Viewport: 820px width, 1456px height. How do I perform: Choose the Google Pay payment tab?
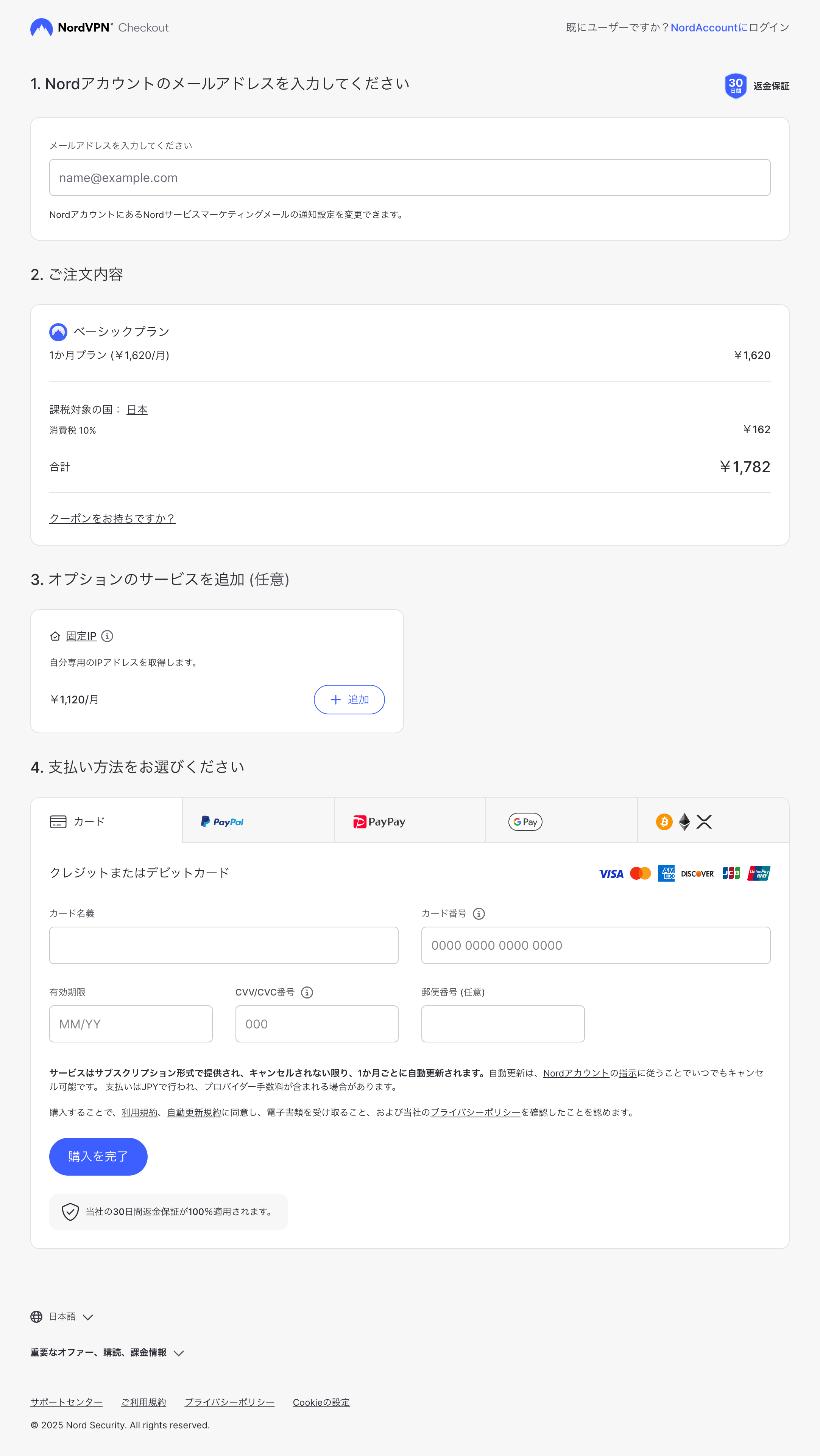coord(561,821)
